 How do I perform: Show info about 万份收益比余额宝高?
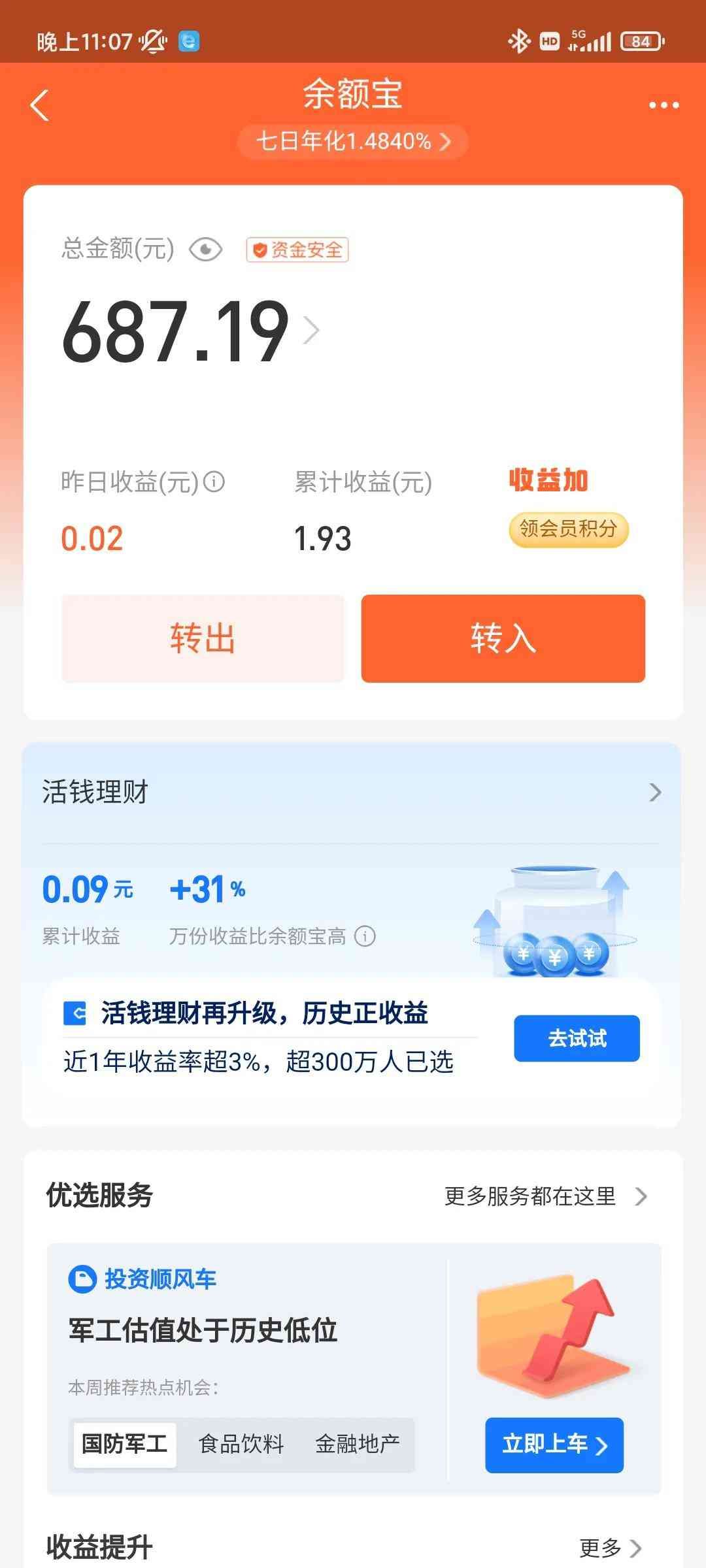pos(365,936)
